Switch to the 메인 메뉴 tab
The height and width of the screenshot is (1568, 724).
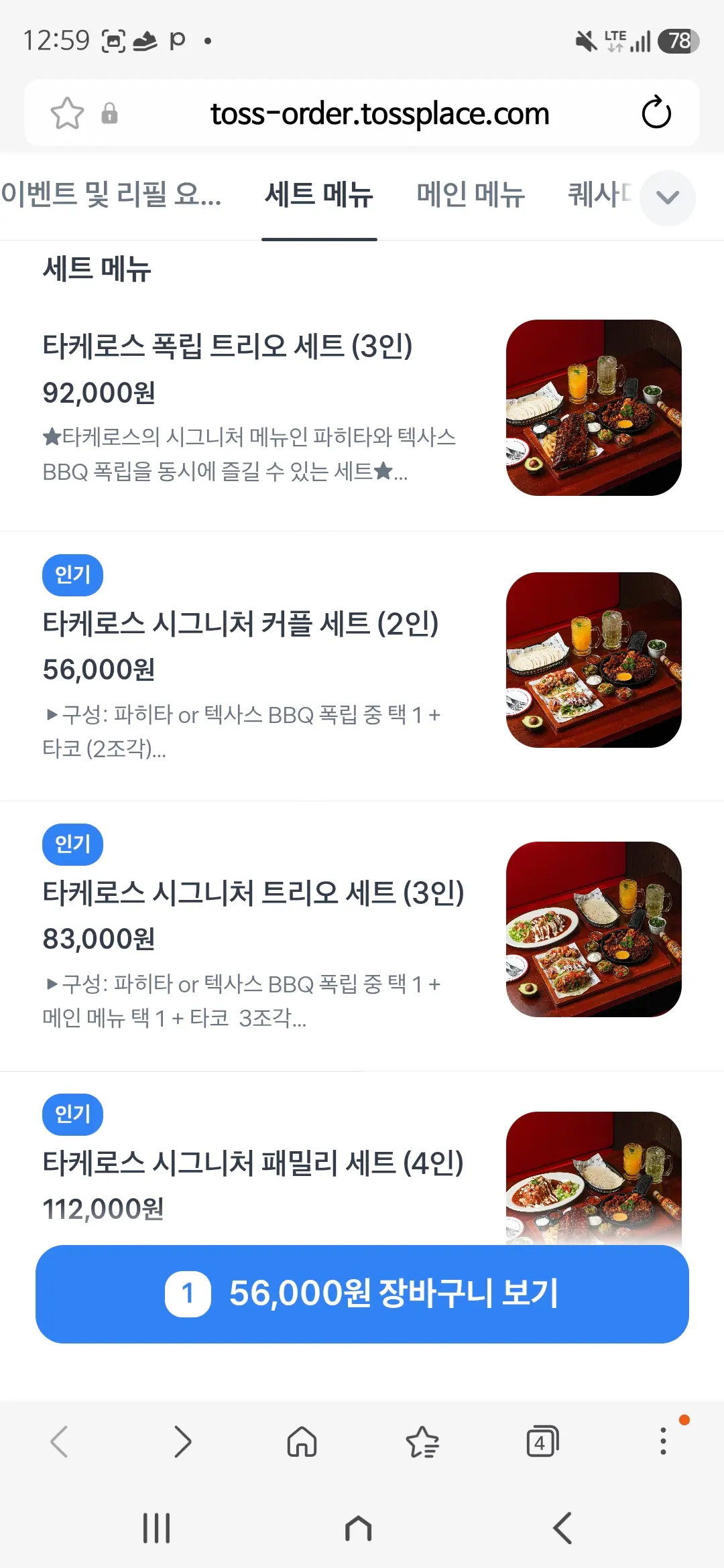point(471,195)
